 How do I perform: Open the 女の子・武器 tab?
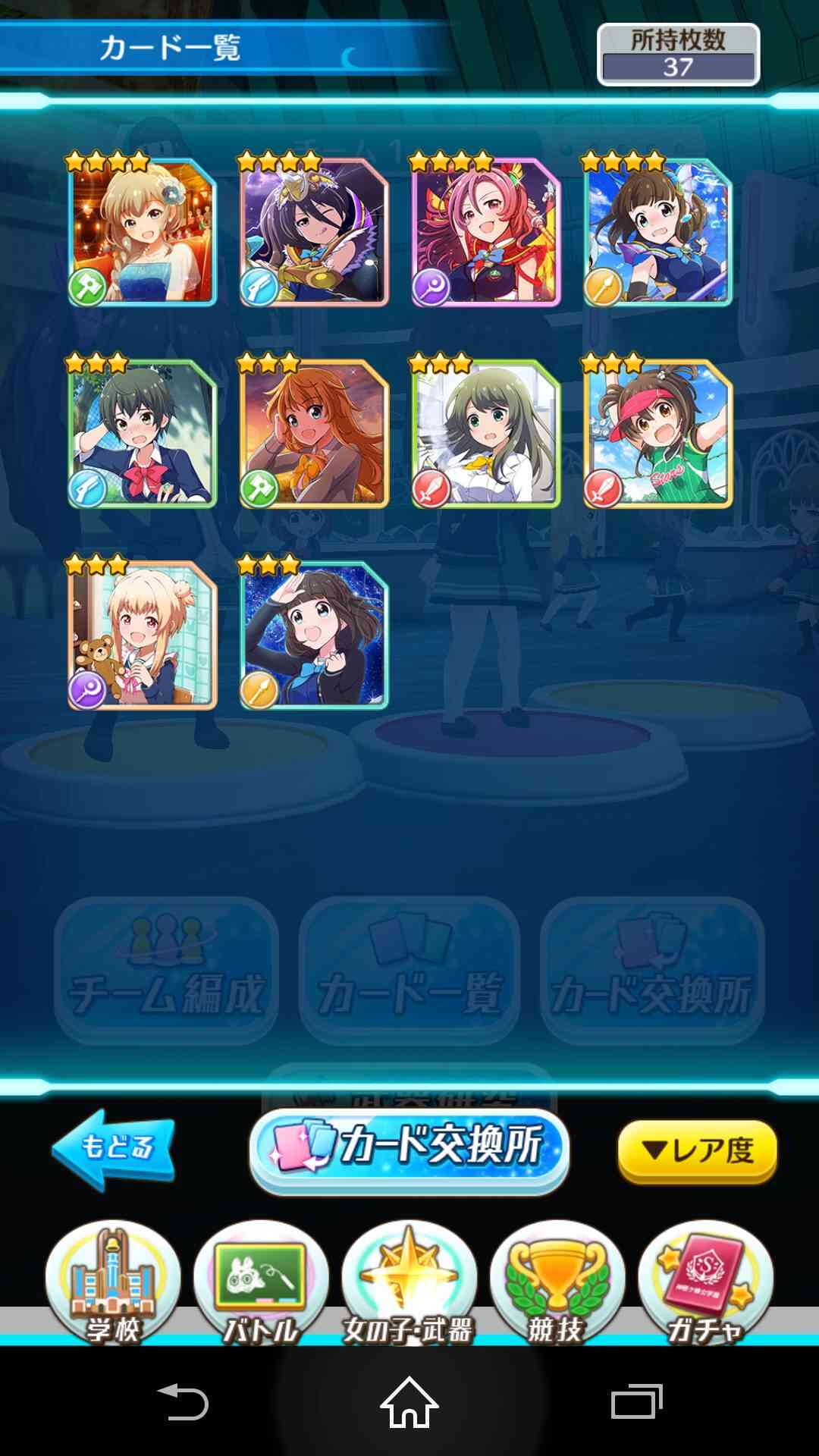click(409, 1283)
